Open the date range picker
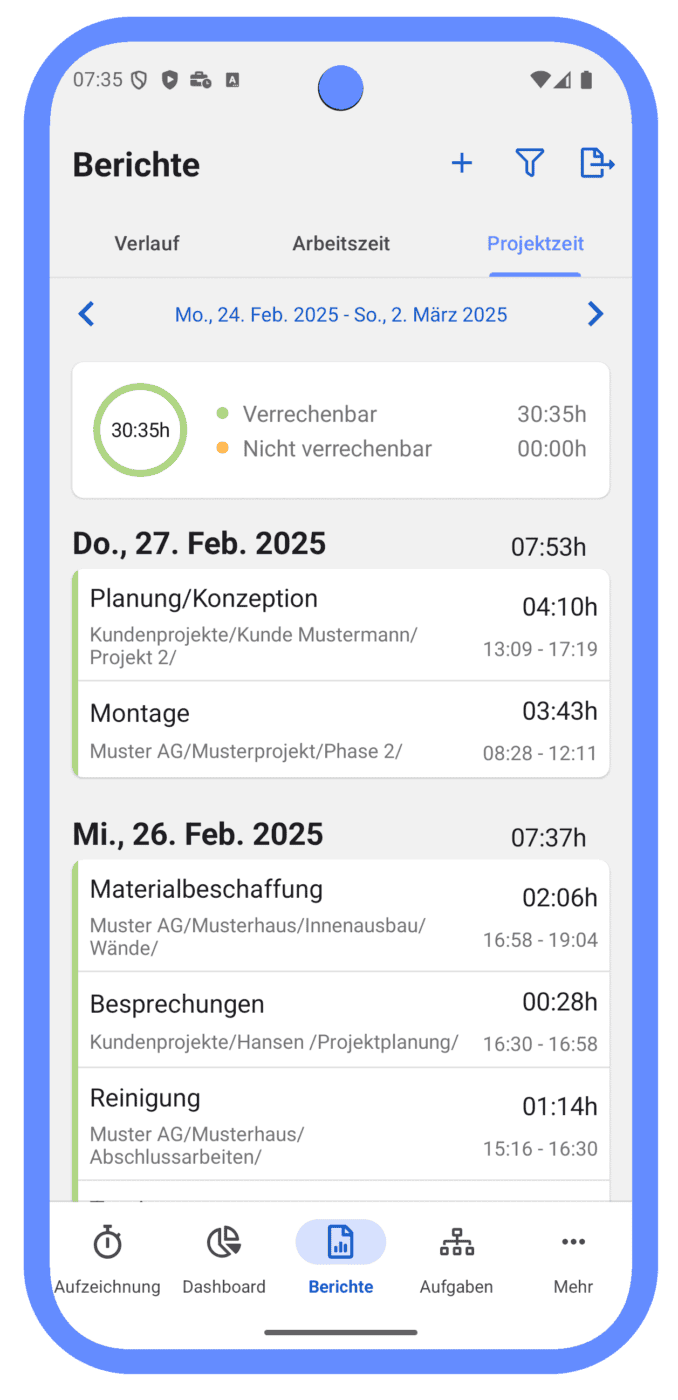Viewport: 678px width, 1400px height. [x=341, y=315]
